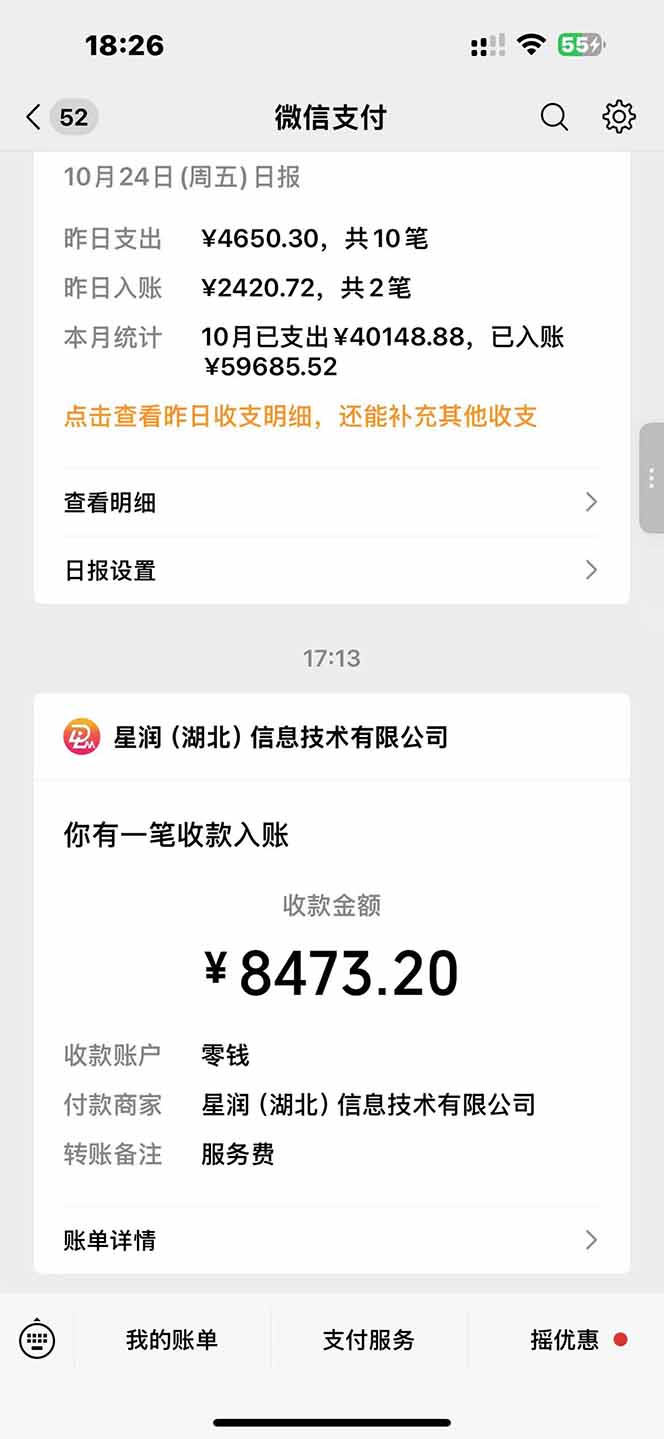This screenshot has width=664, height=1439.
Task: Open 支付服务 menu
Action: [x=368, y=1340]
